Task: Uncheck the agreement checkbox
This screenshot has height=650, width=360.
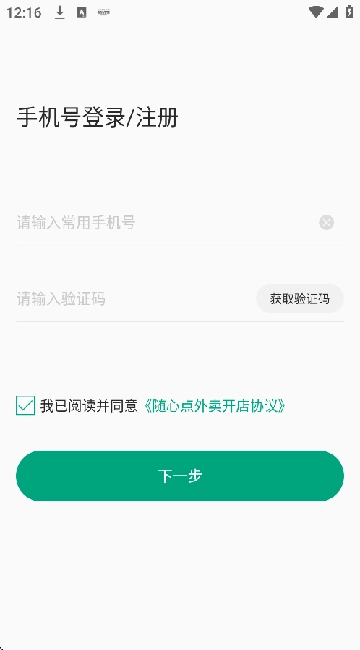Action: [25, 405]
